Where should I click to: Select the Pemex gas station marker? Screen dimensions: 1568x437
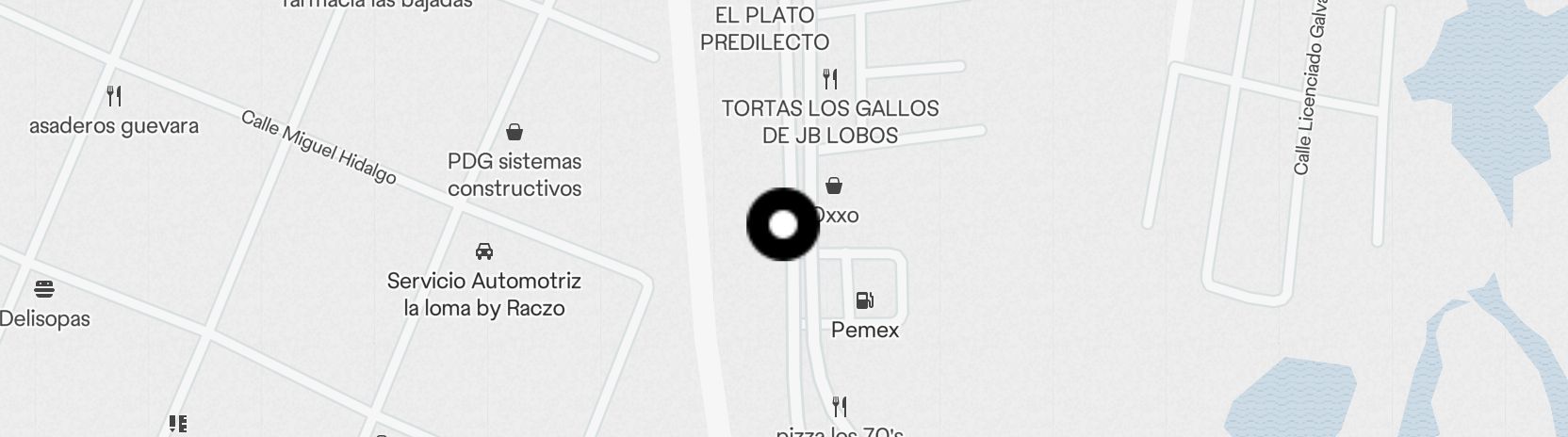[x=864, y=301]
